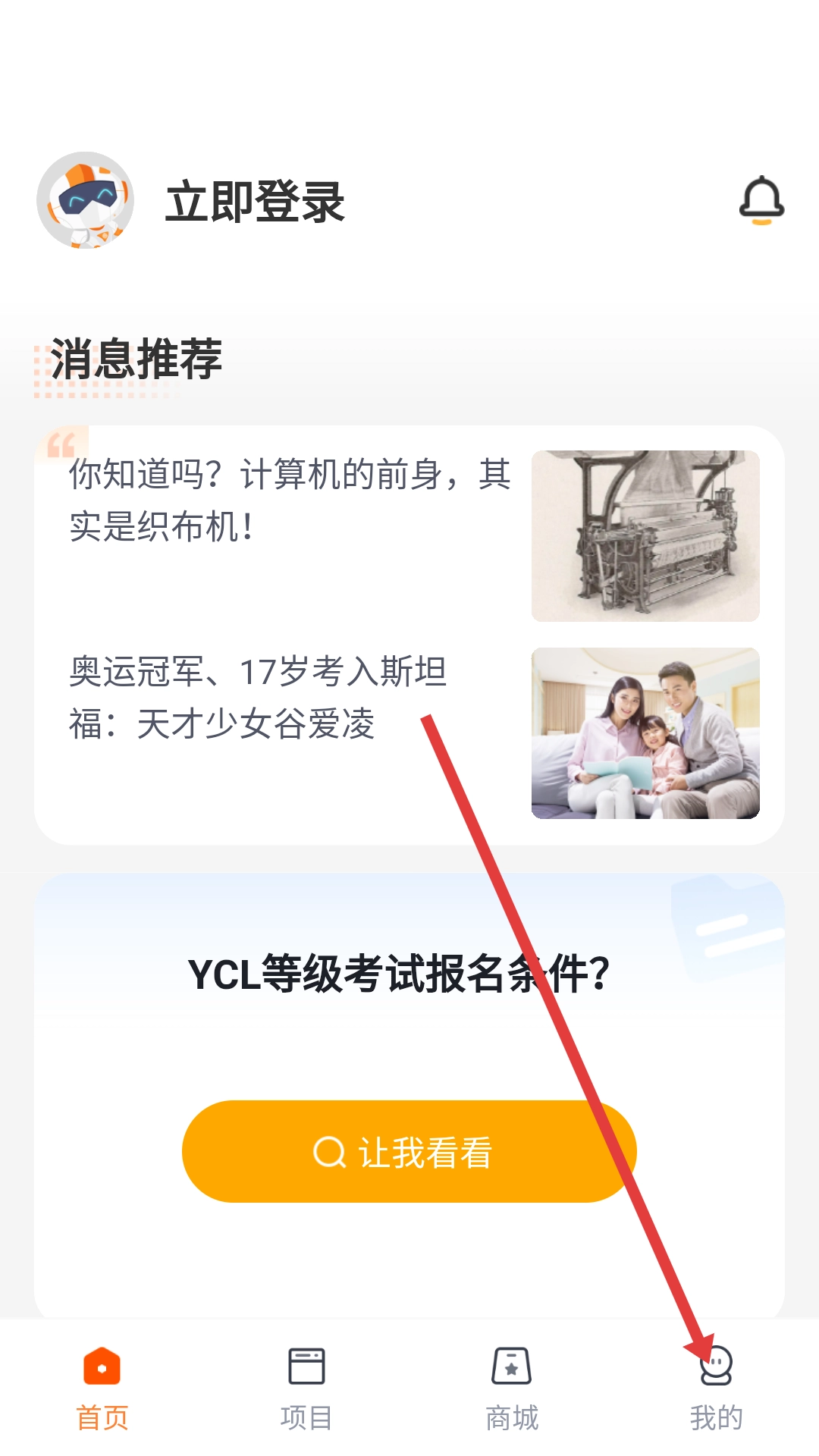Read the article on 天才少女谷爱凌
This screenshot has height=1456, width=819.
258,698
